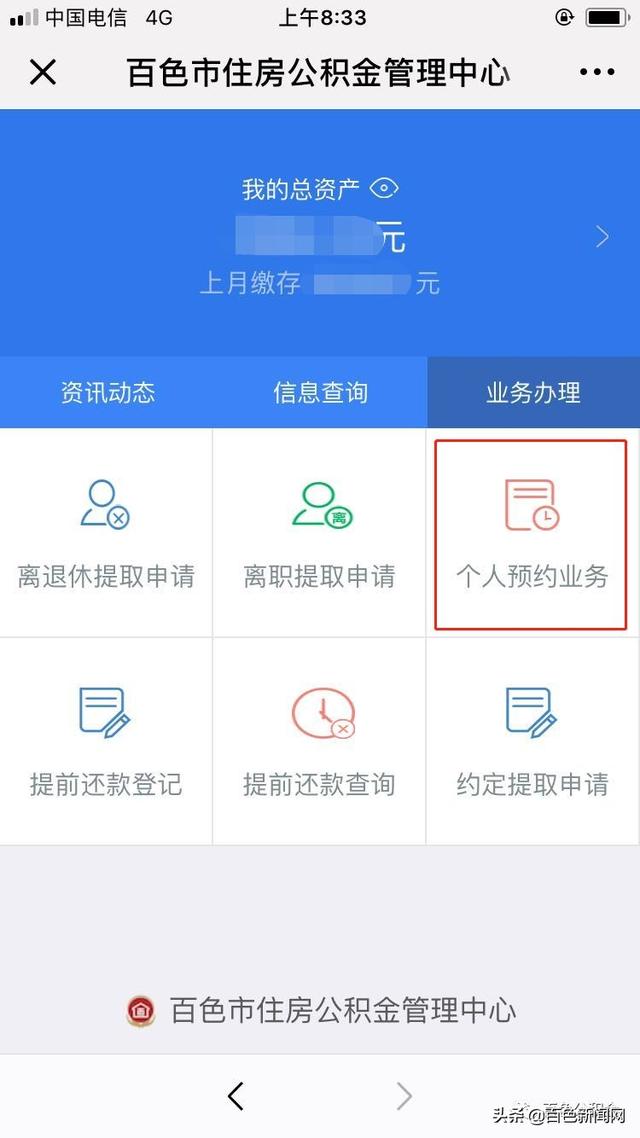
Task: Open 离退休提取申请
Action: pyautogui.click(x=106, y=533)
